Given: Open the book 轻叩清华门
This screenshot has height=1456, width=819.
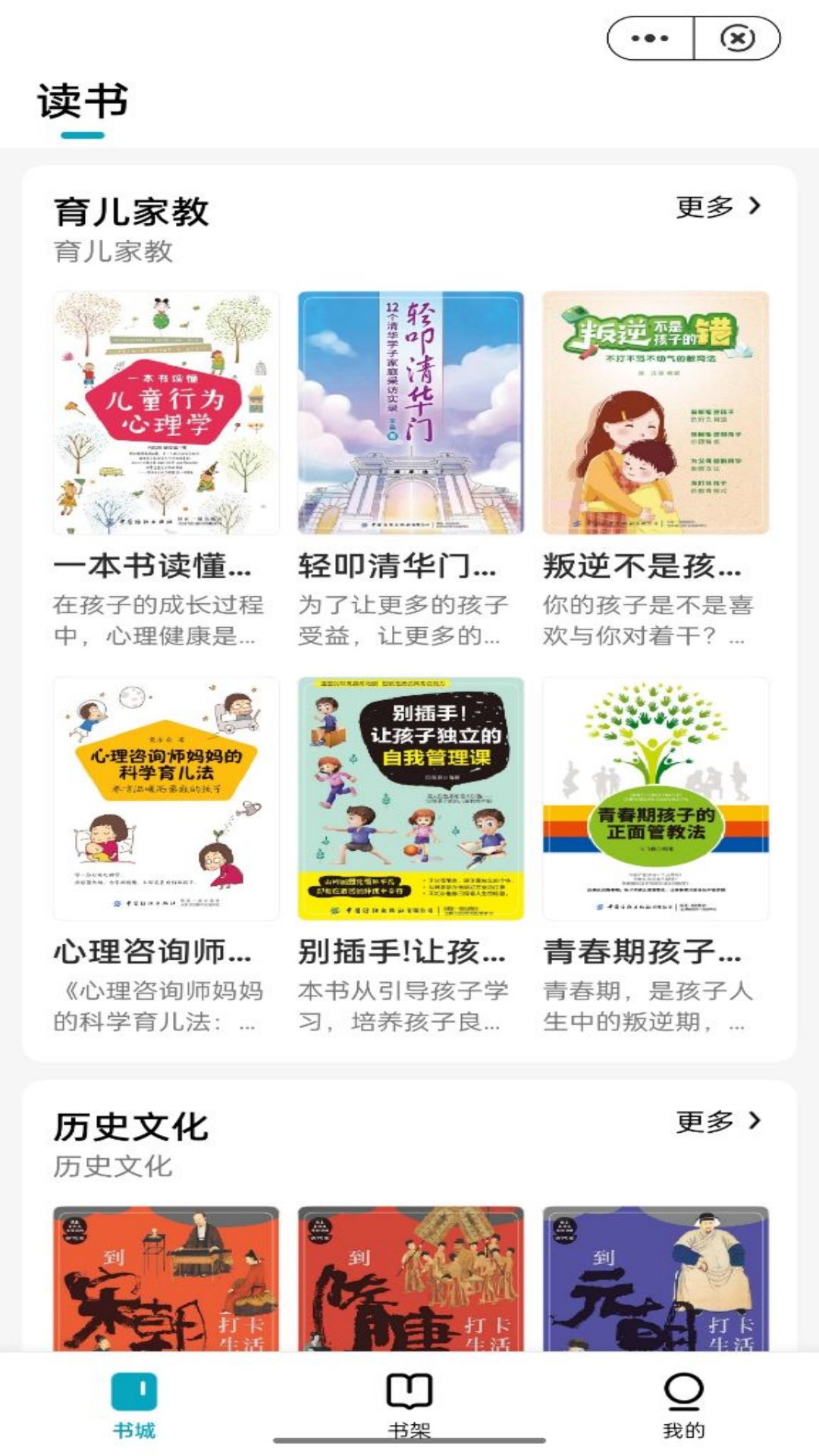Looking at the screenshot, I should coord(410,413).
